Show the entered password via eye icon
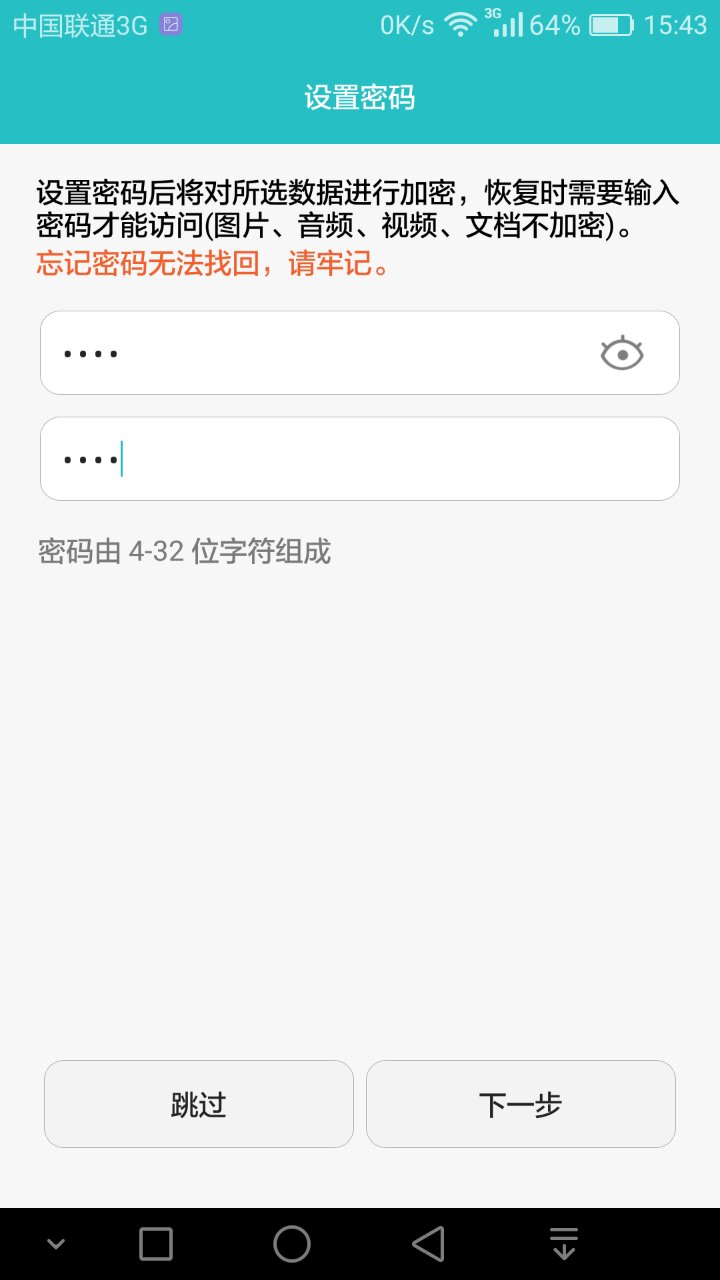The image size is (720, 1280). coord(622,352)
